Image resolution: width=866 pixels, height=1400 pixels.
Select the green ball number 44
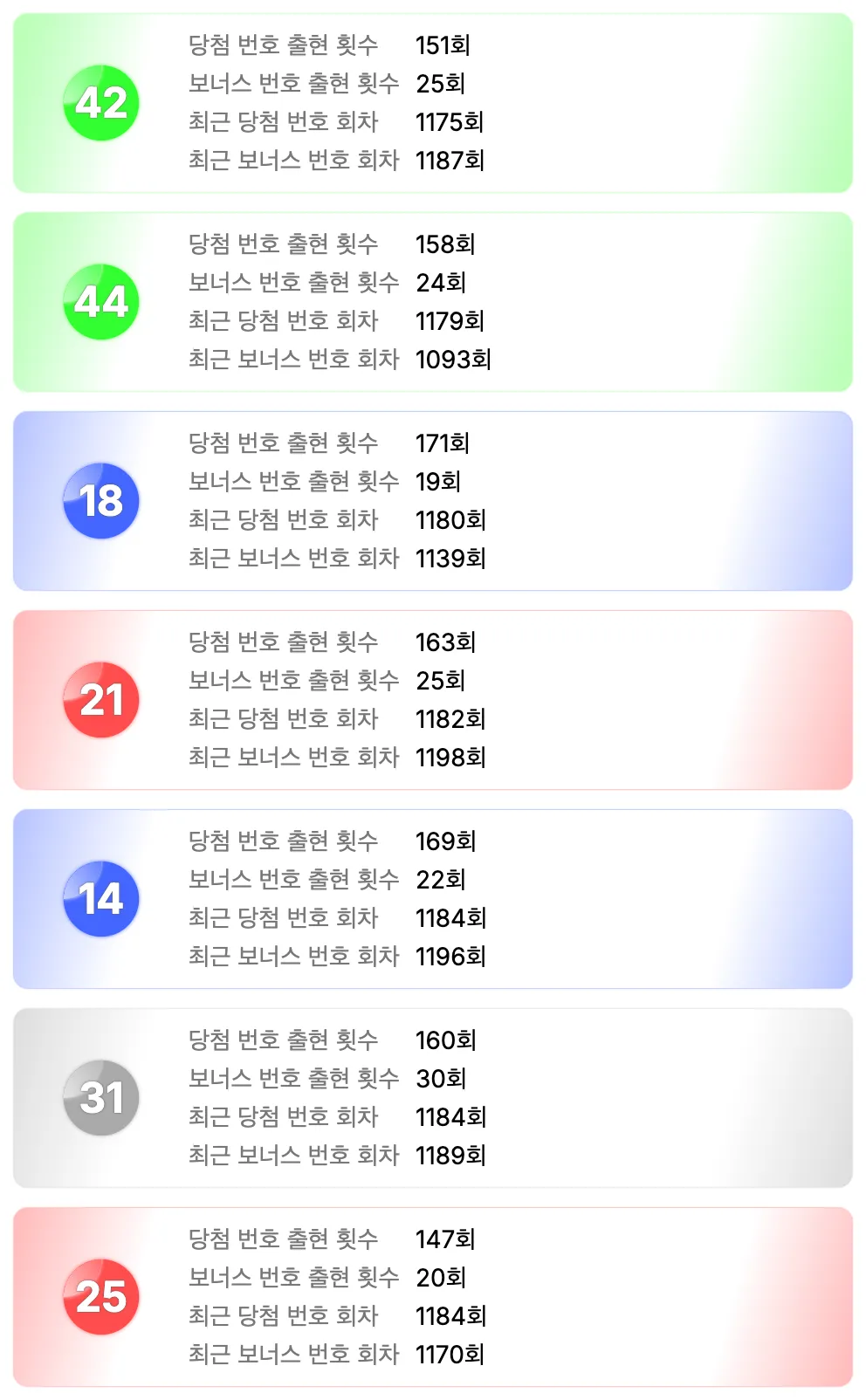click(x=101, y=301)
